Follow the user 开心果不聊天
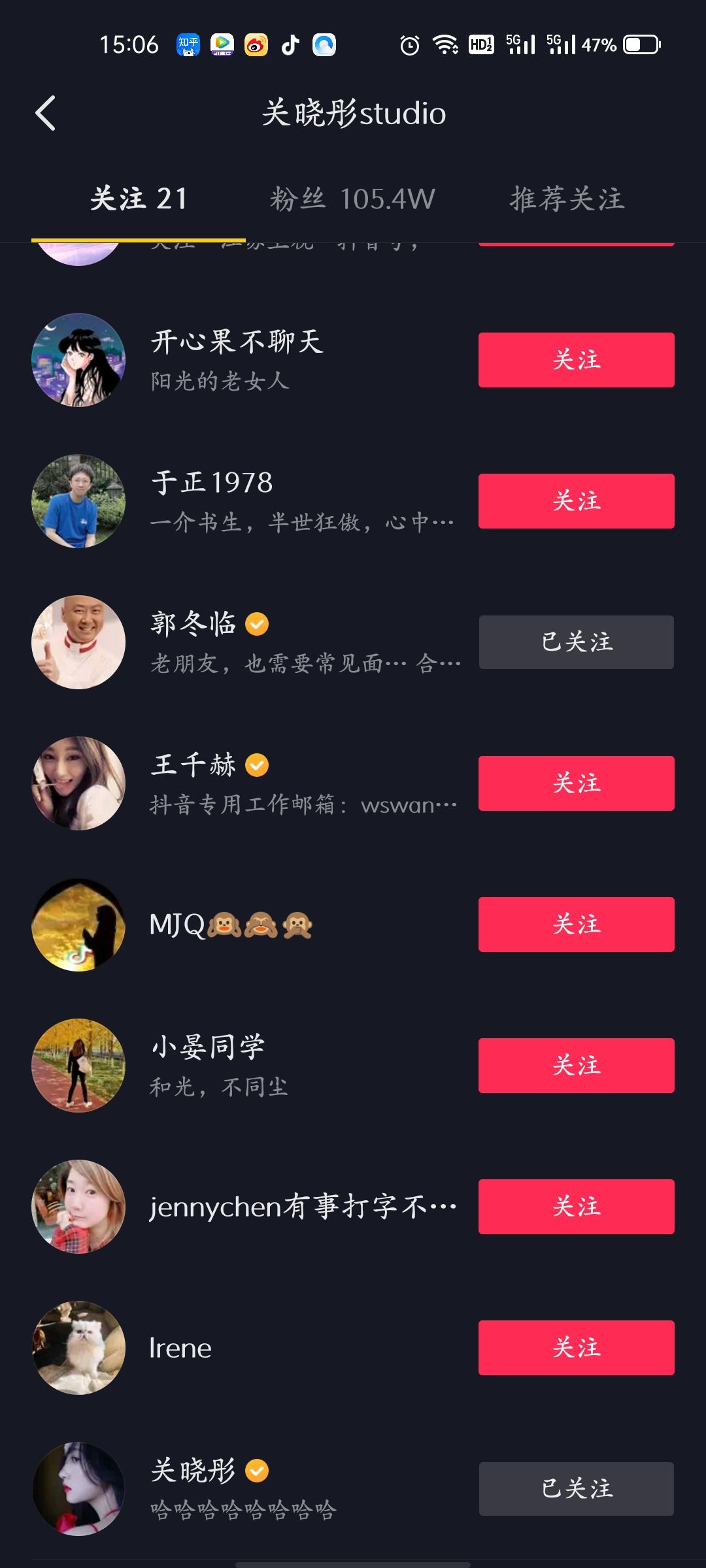This screenshot has height=1568, width=706. [x=576, y=360]
